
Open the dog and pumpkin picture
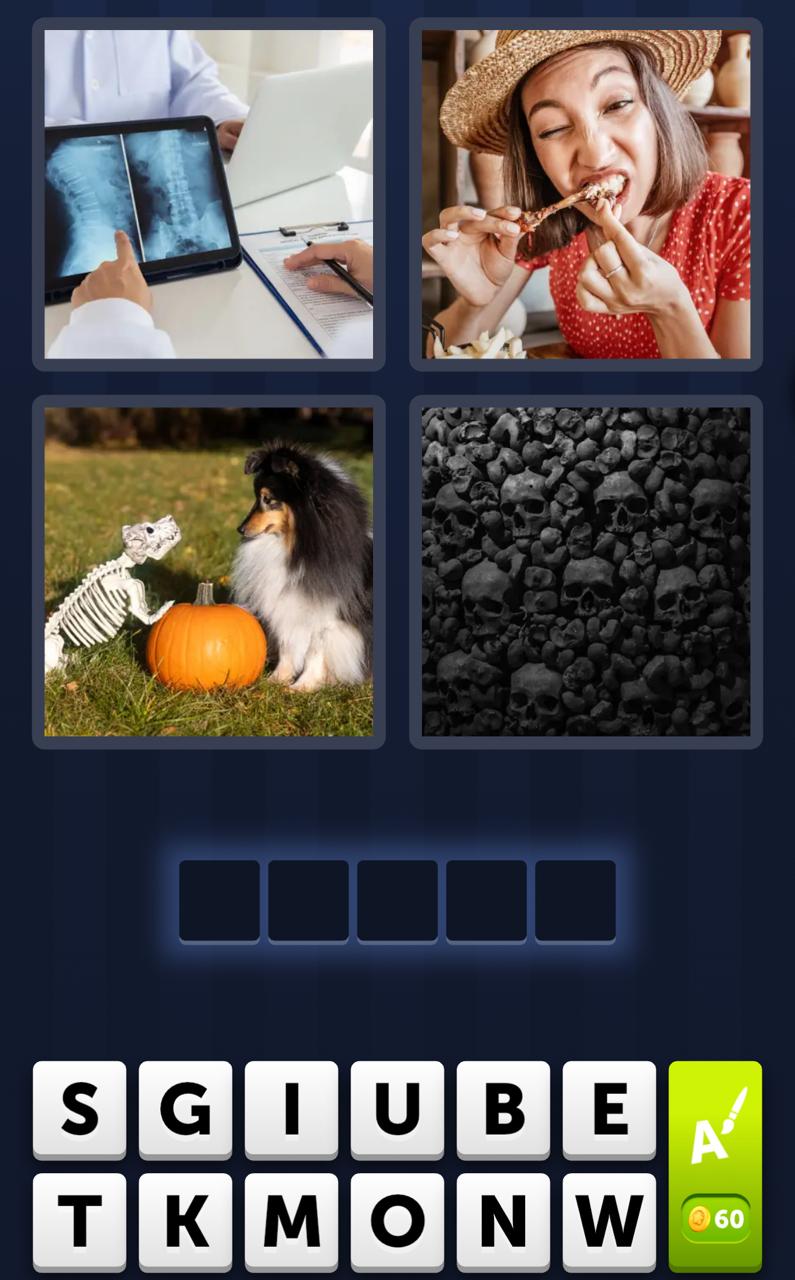pos(209,571)
